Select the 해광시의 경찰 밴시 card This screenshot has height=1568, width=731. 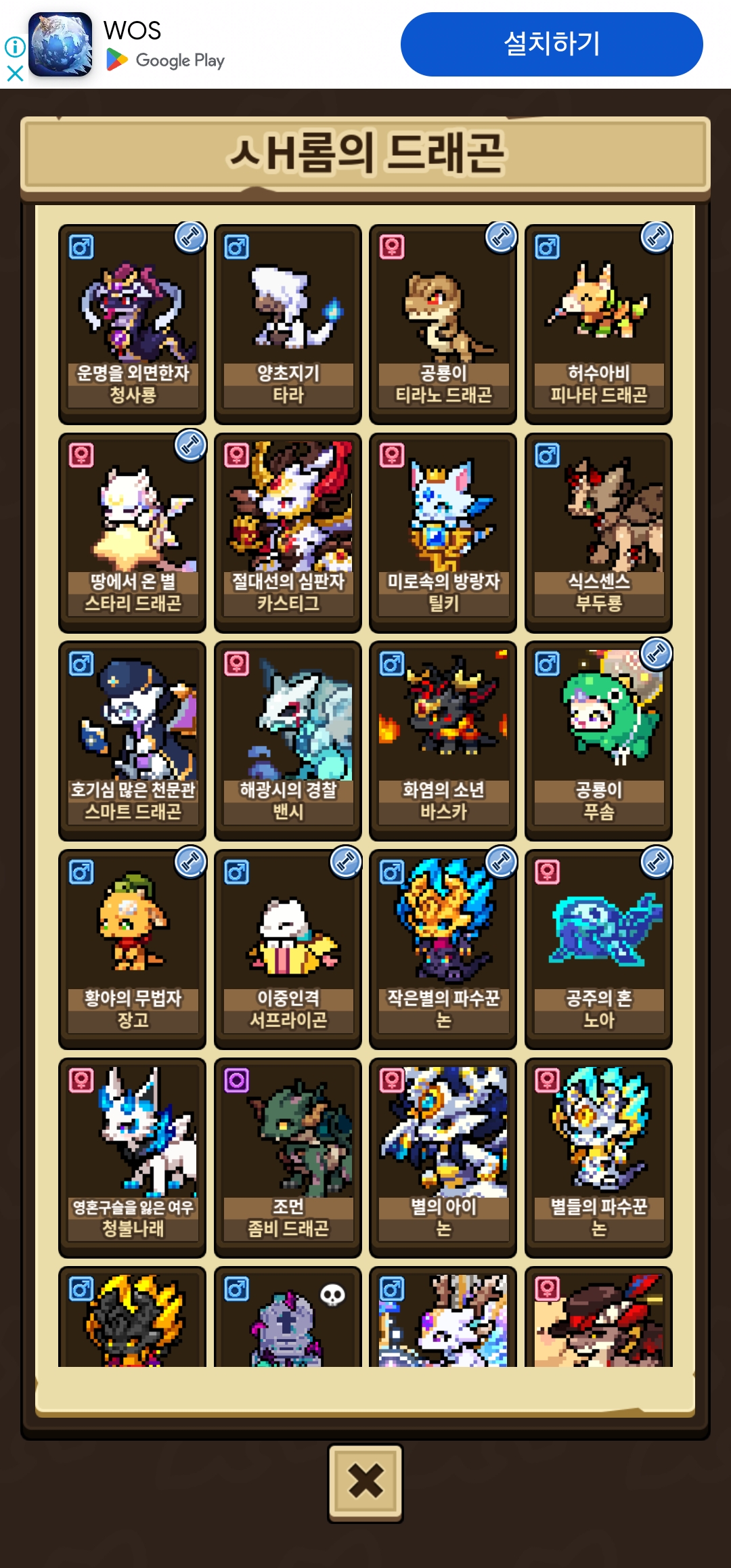288,741
